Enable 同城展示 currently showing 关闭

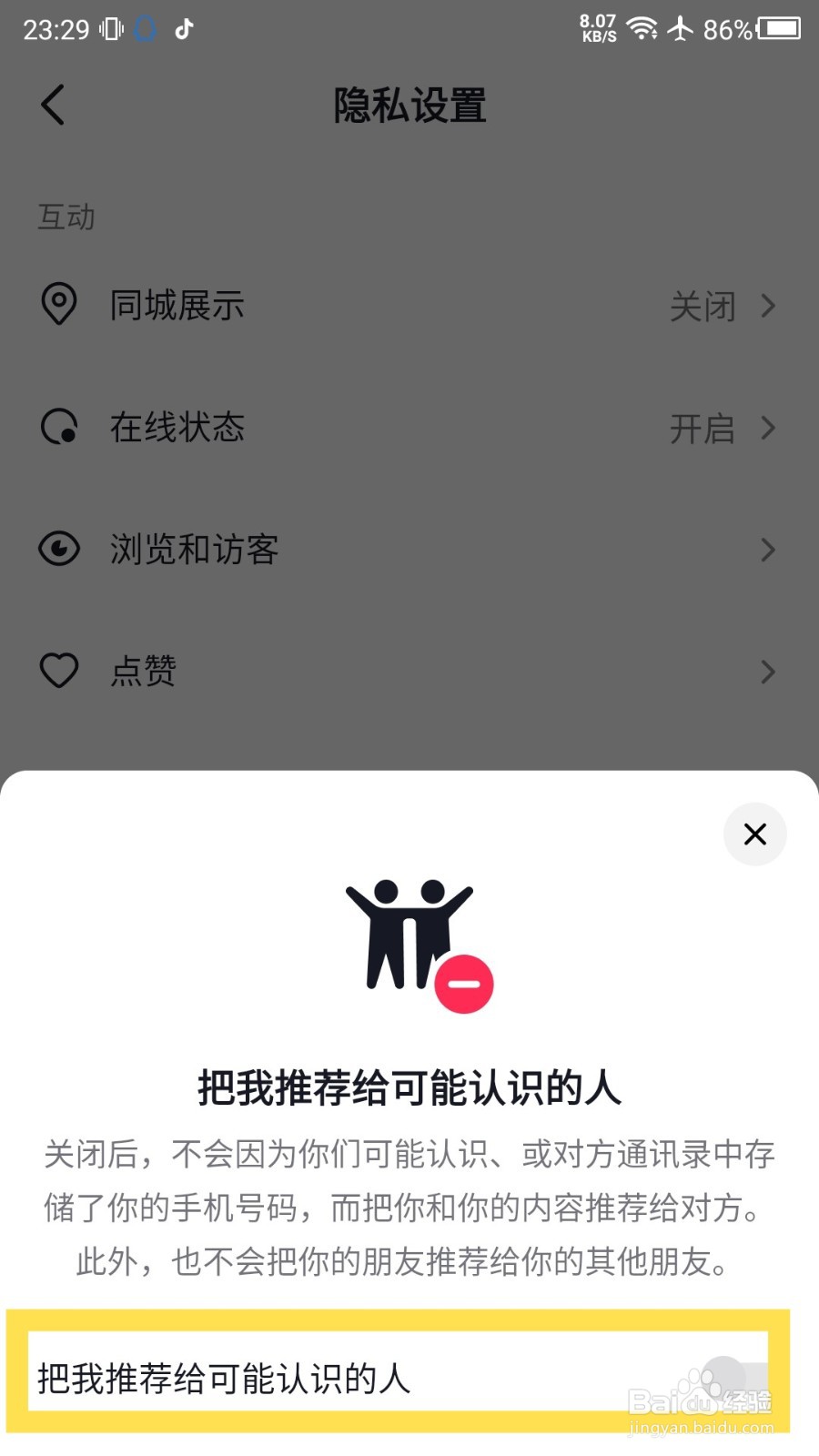[703, 306]
